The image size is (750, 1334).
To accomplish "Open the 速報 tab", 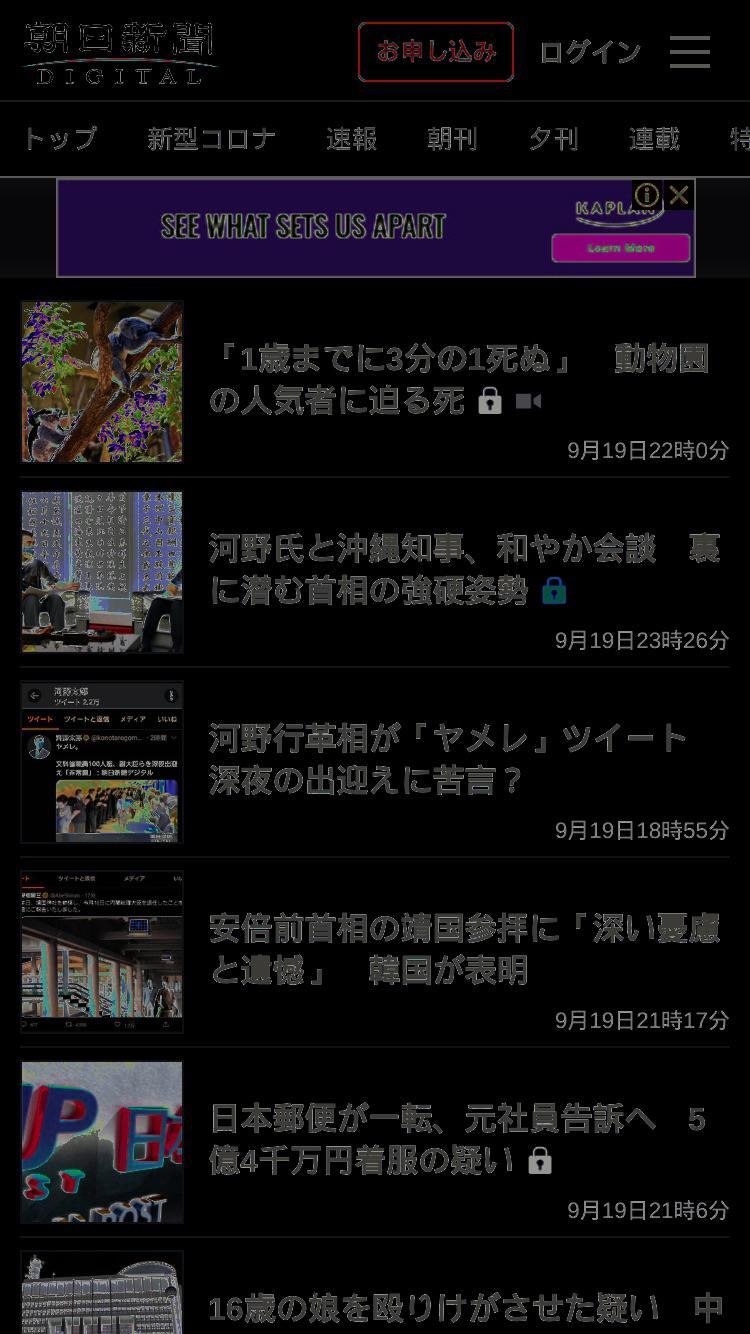I will [351, 139].
